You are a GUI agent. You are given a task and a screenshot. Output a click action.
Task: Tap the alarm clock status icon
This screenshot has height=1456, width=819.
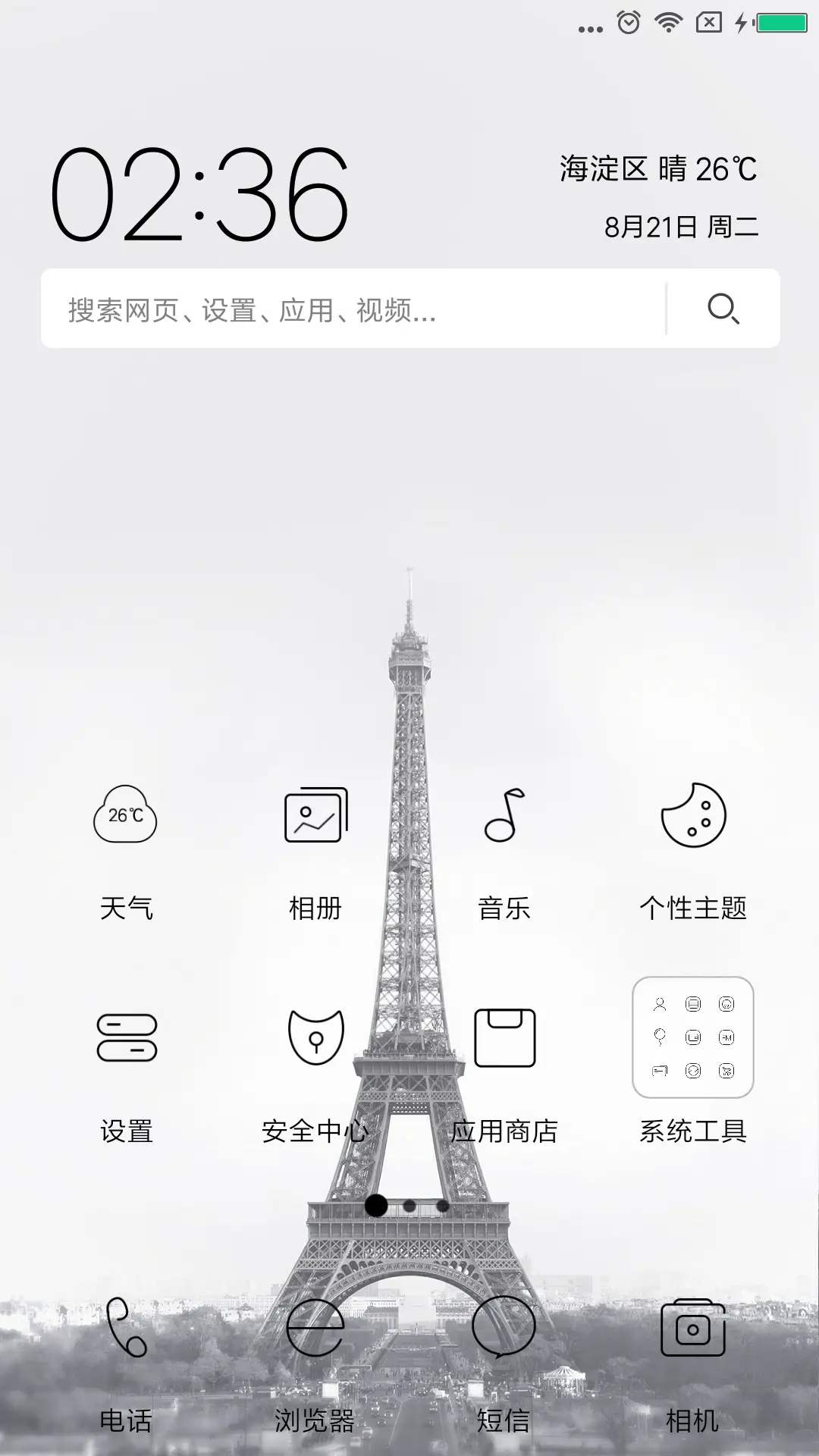click(x=627, y=23)
